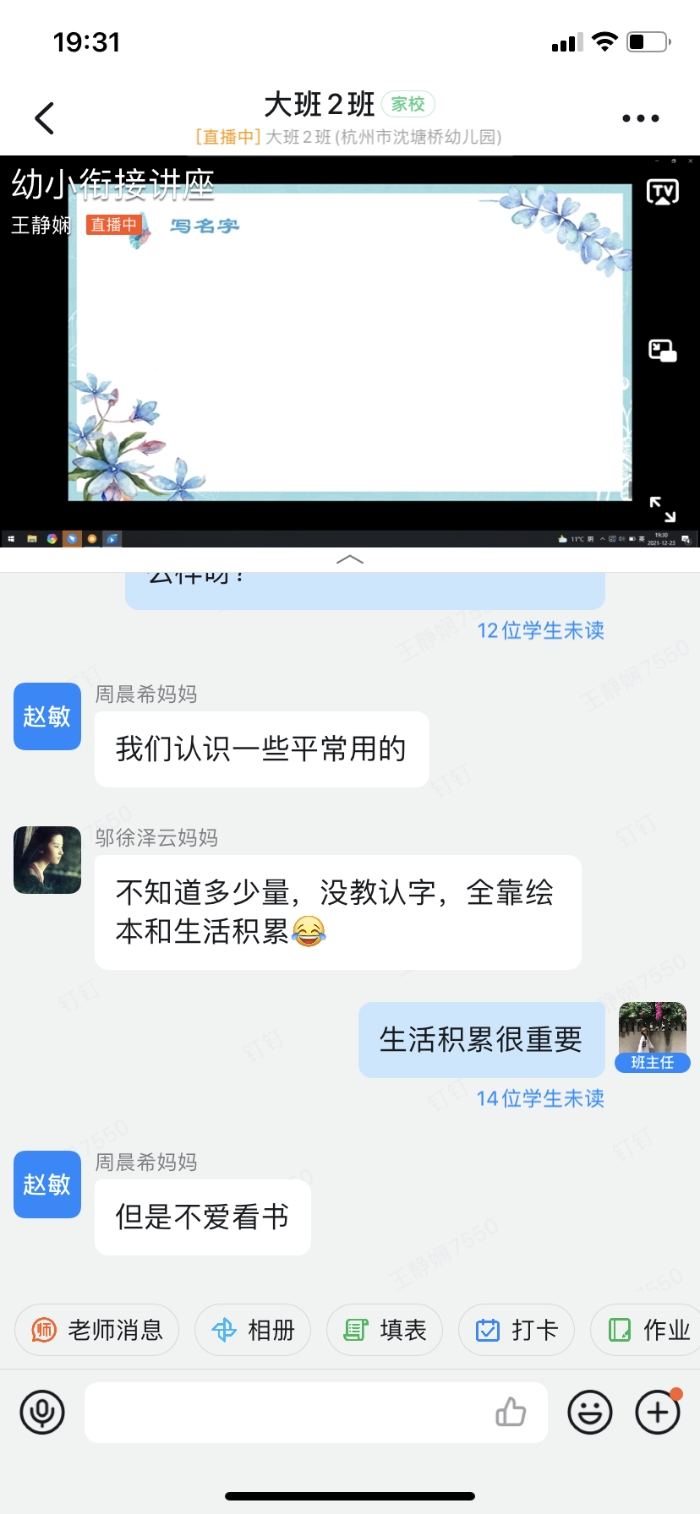Viewport: 700px width, 1514px height.
Task: Expand the livestream to fullscreen
Action: (x=662, y=509)
